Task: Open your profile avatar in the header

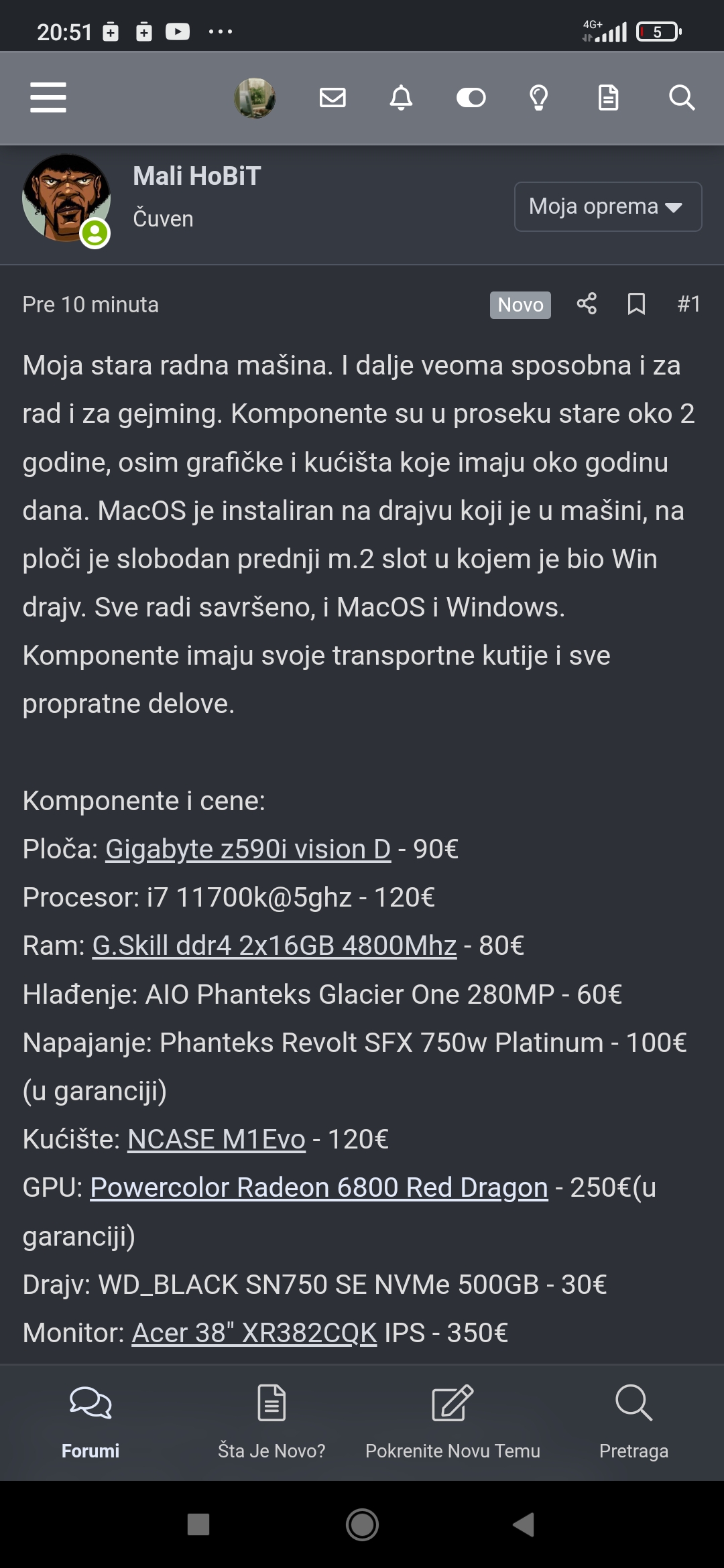Action: (255, 98)
